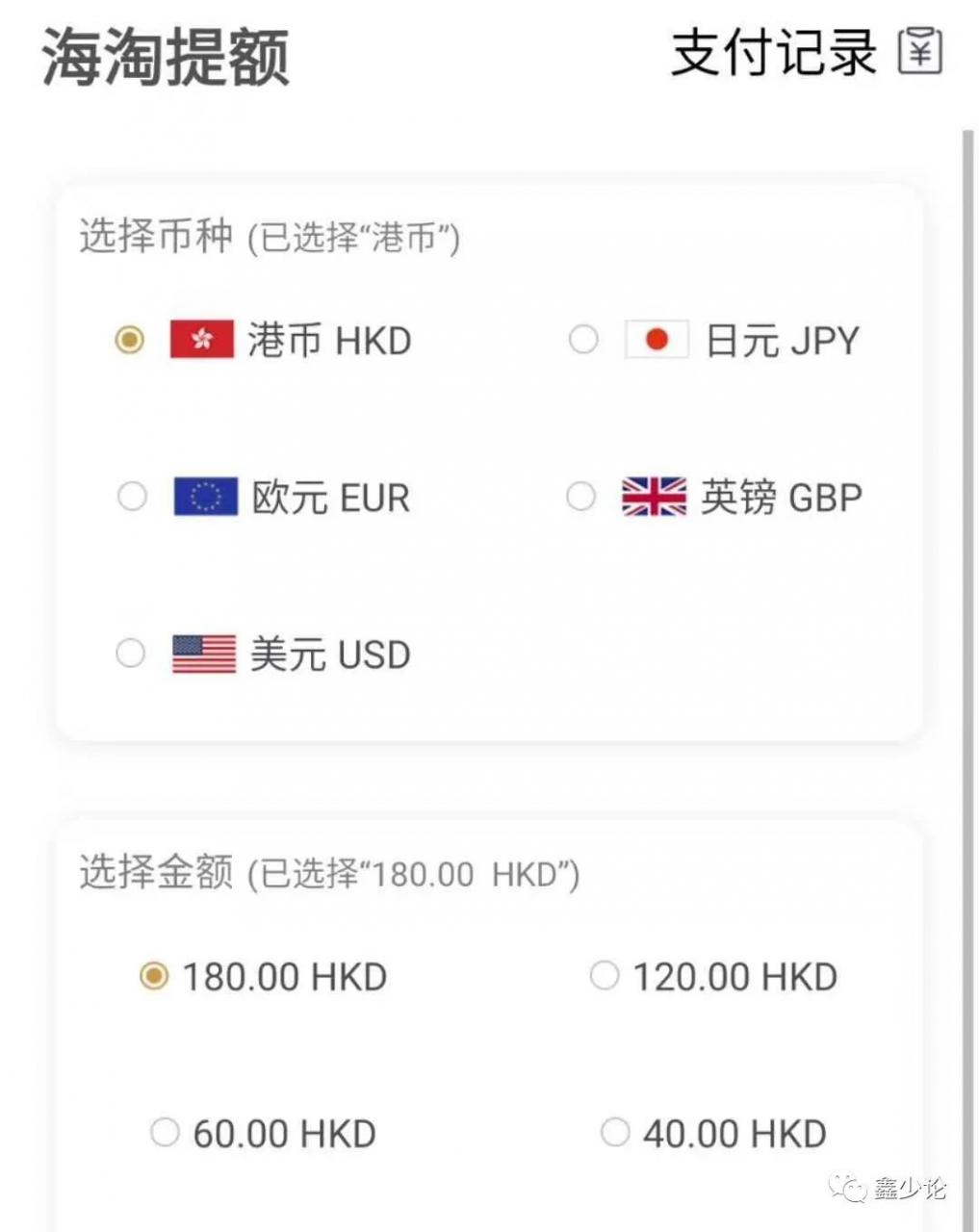Select the 180.00 HKD amount
This screenshot has width=979, height=1232.
[x=154, y=976]
